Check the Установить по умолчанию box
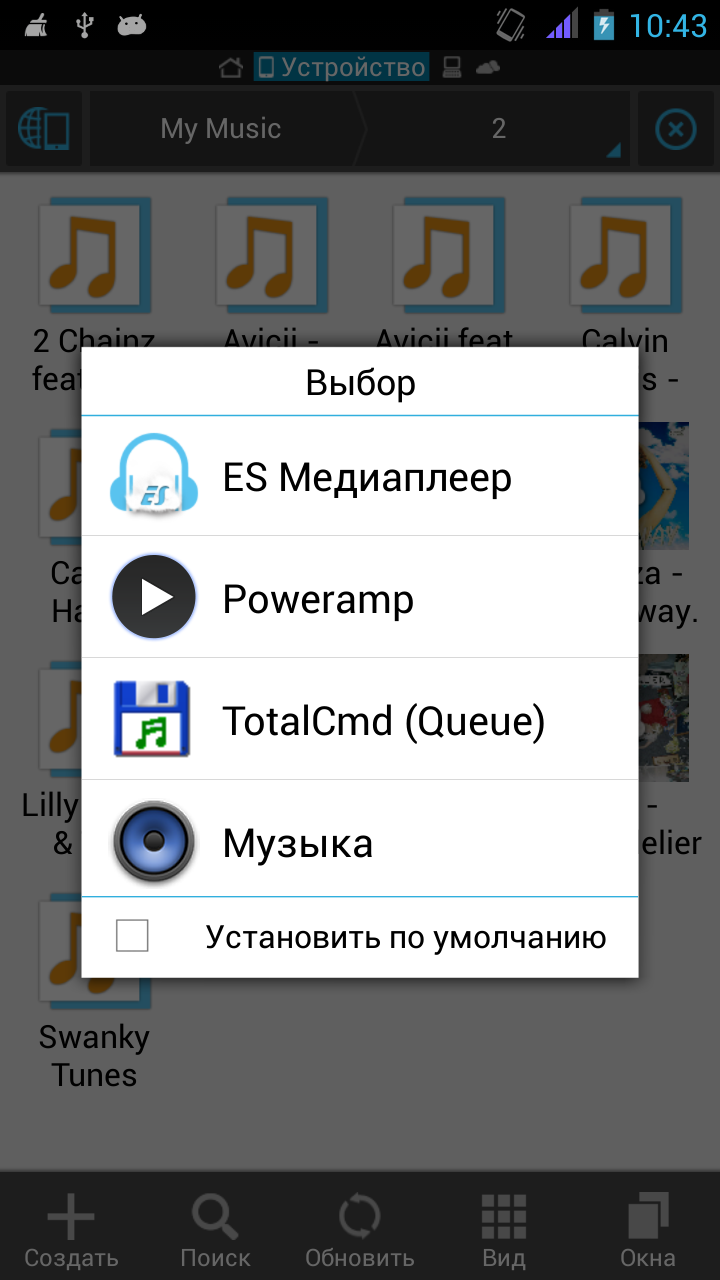720x1280 pixels. 133,937
